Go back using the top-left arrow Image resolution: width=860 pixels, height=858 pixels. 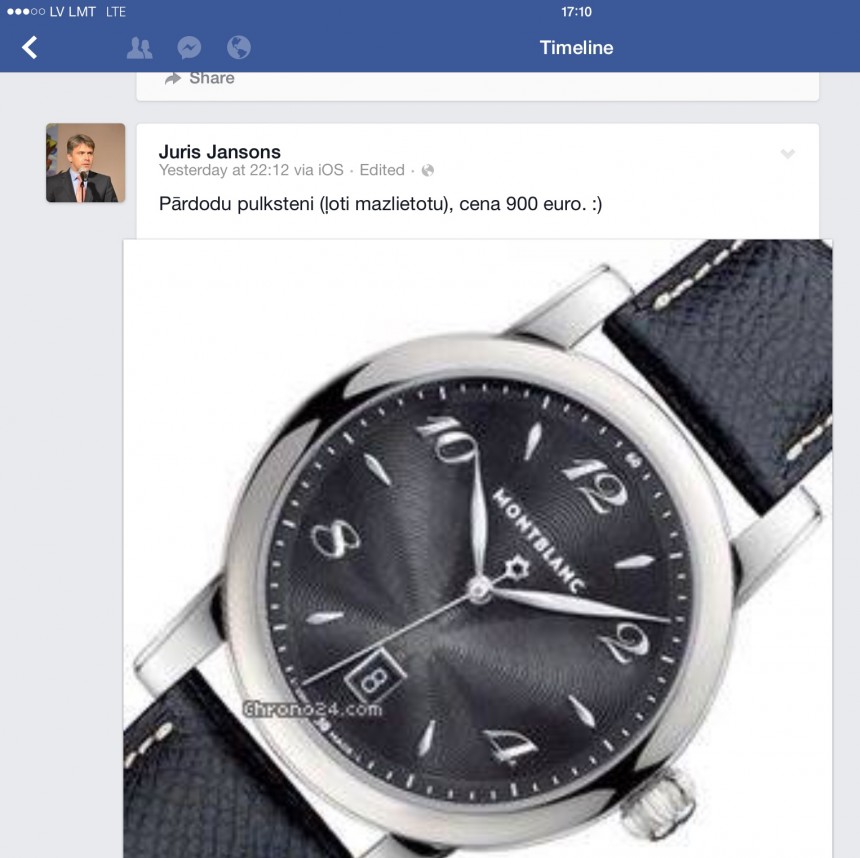point(30,47)
